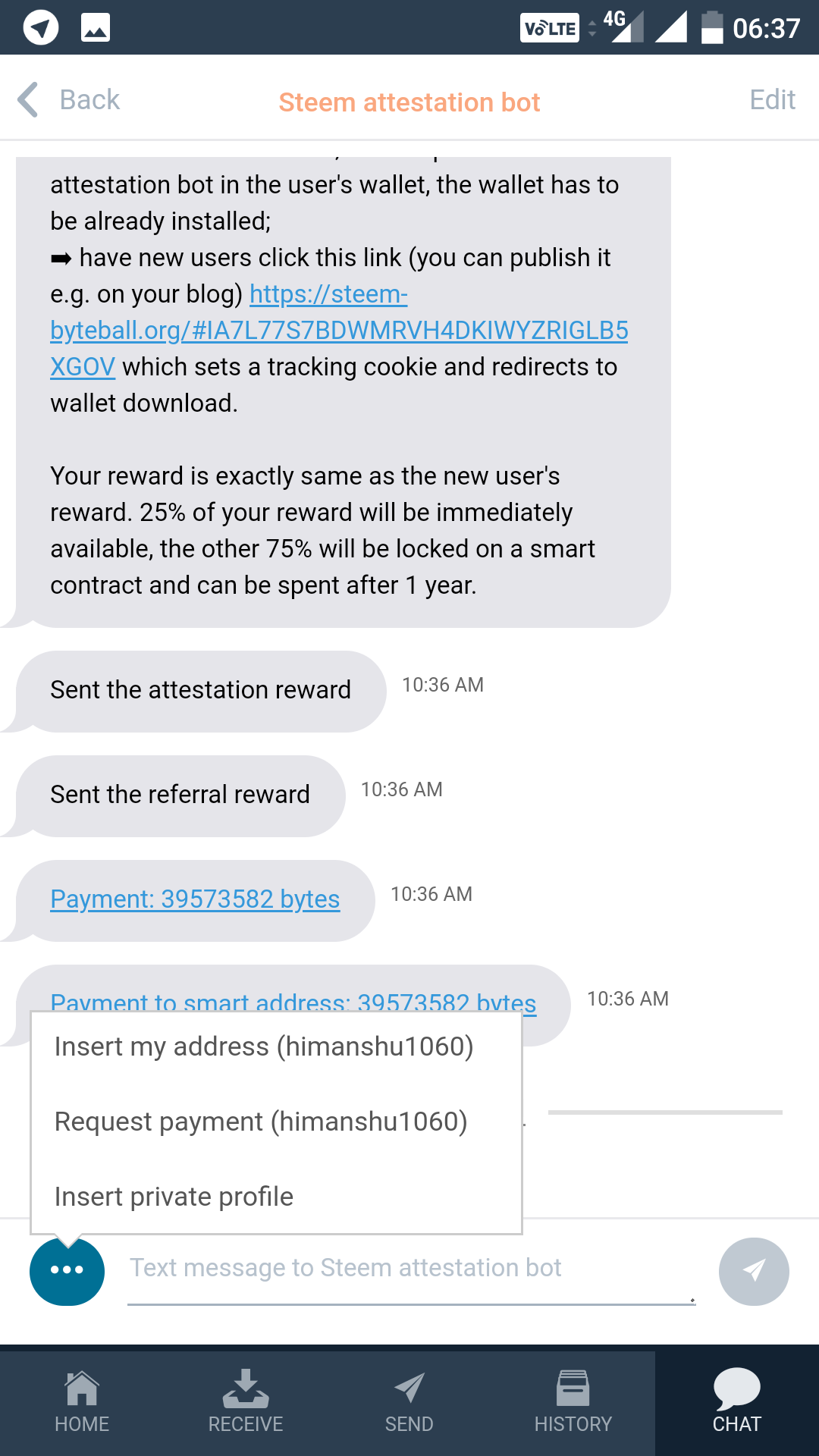The image size is (819, 1456).
Task: Select Insert my address (himanshu1060)
Action: tap(264, 1047)
